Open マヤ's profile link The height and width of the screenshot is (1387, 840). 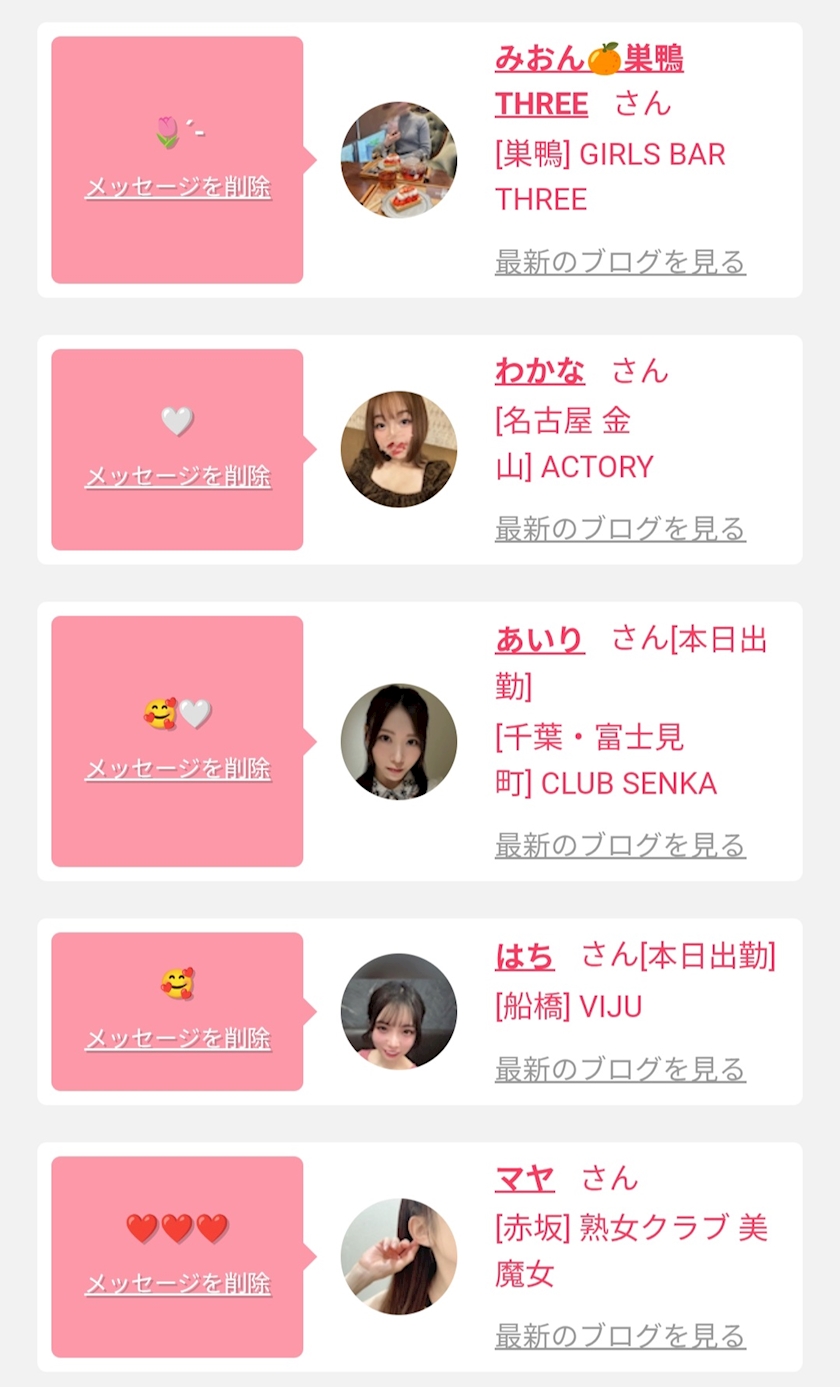coord(524,1178)
